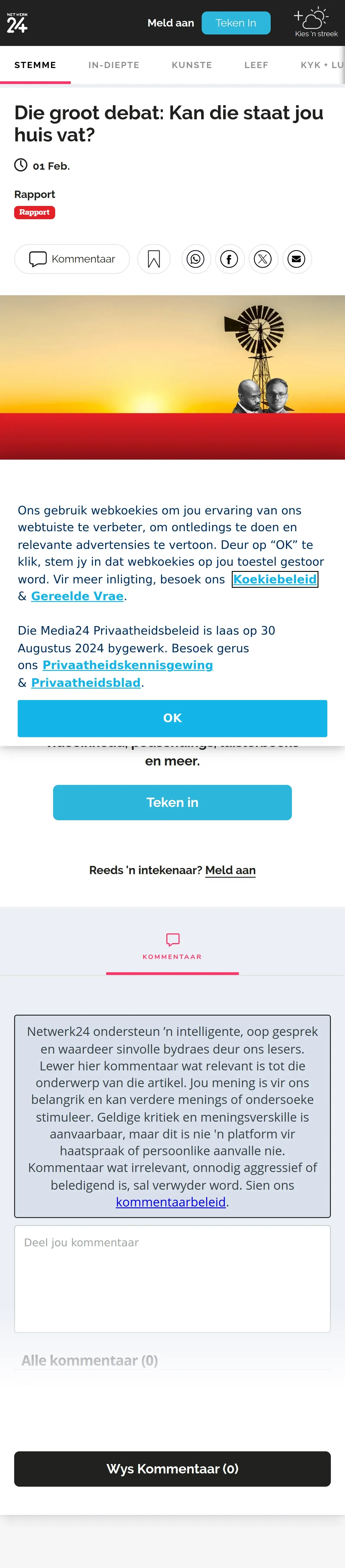Tap the Wys Kommentaar (0) button
Image resolution: width=345 pixels, height=1568 pixels.
[172, 1468]
